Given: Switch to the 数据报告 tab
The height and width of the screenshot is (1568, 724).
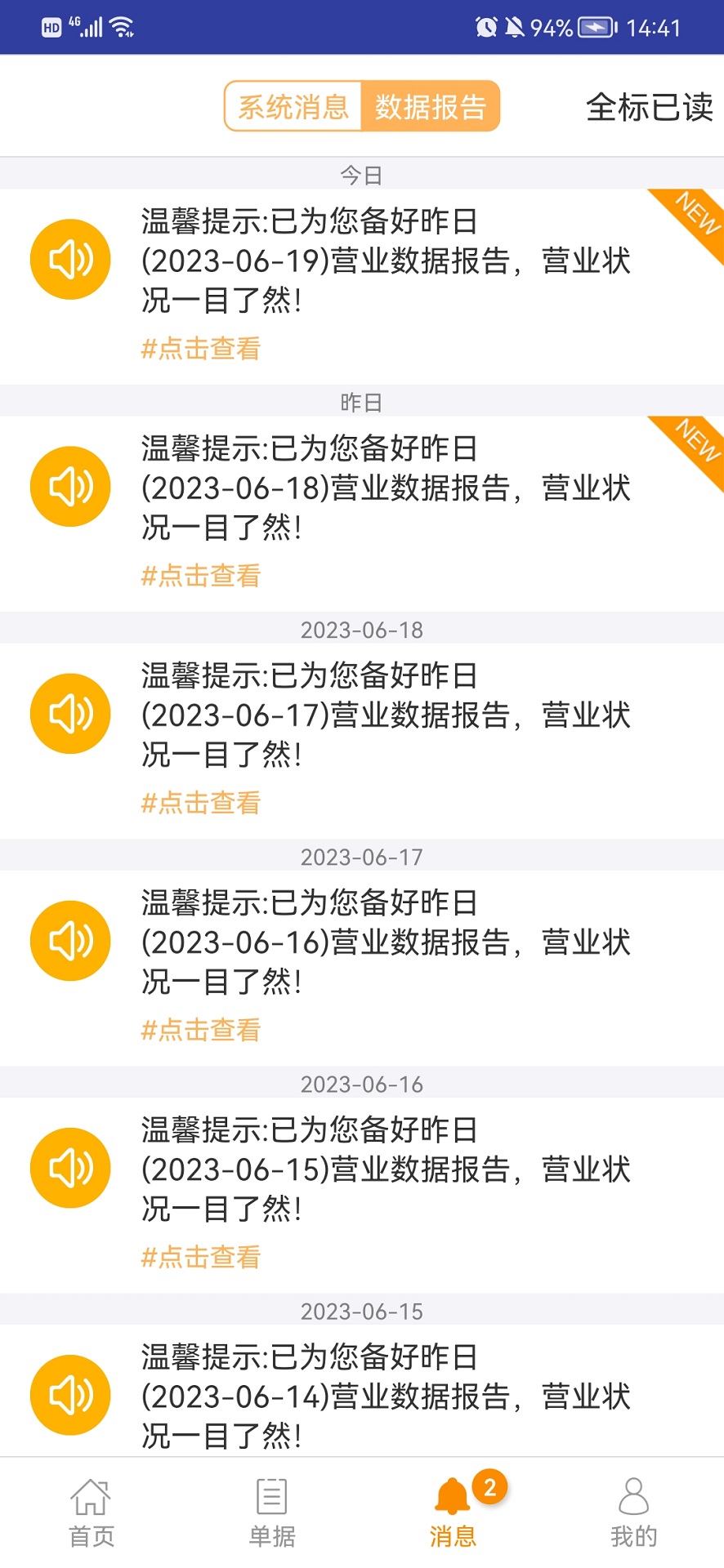Looking at the screenshot, I should [x=431, y=106].
